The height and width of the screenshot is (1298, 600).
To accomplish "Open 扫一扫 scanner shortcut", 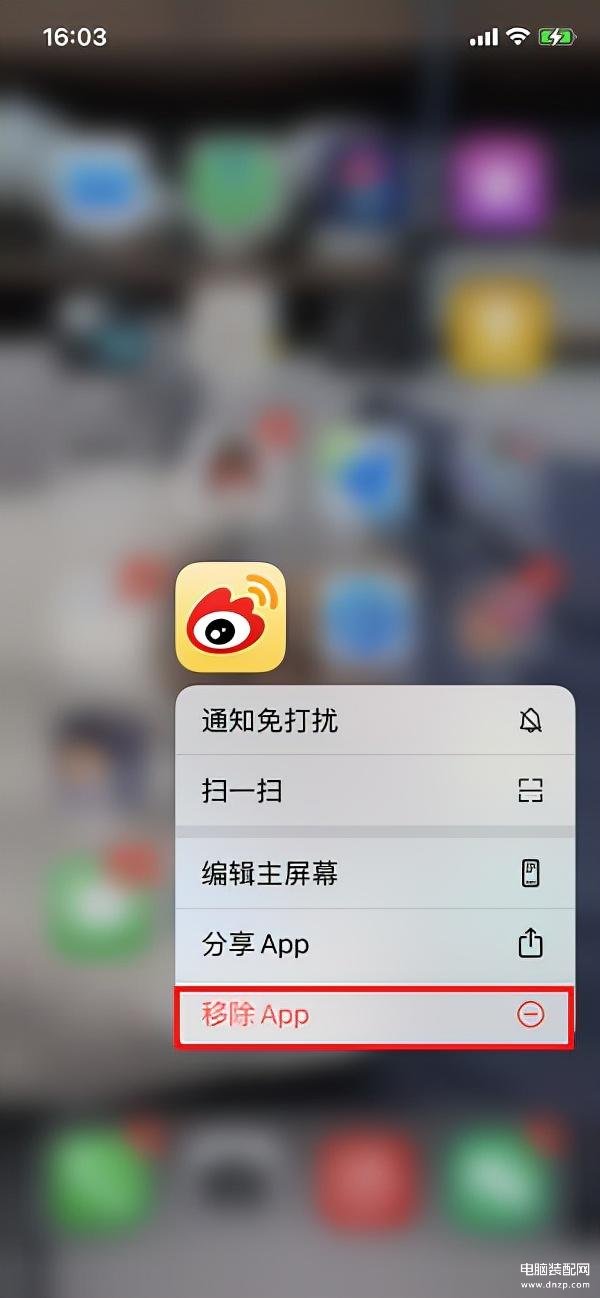I will coord(374,791).
